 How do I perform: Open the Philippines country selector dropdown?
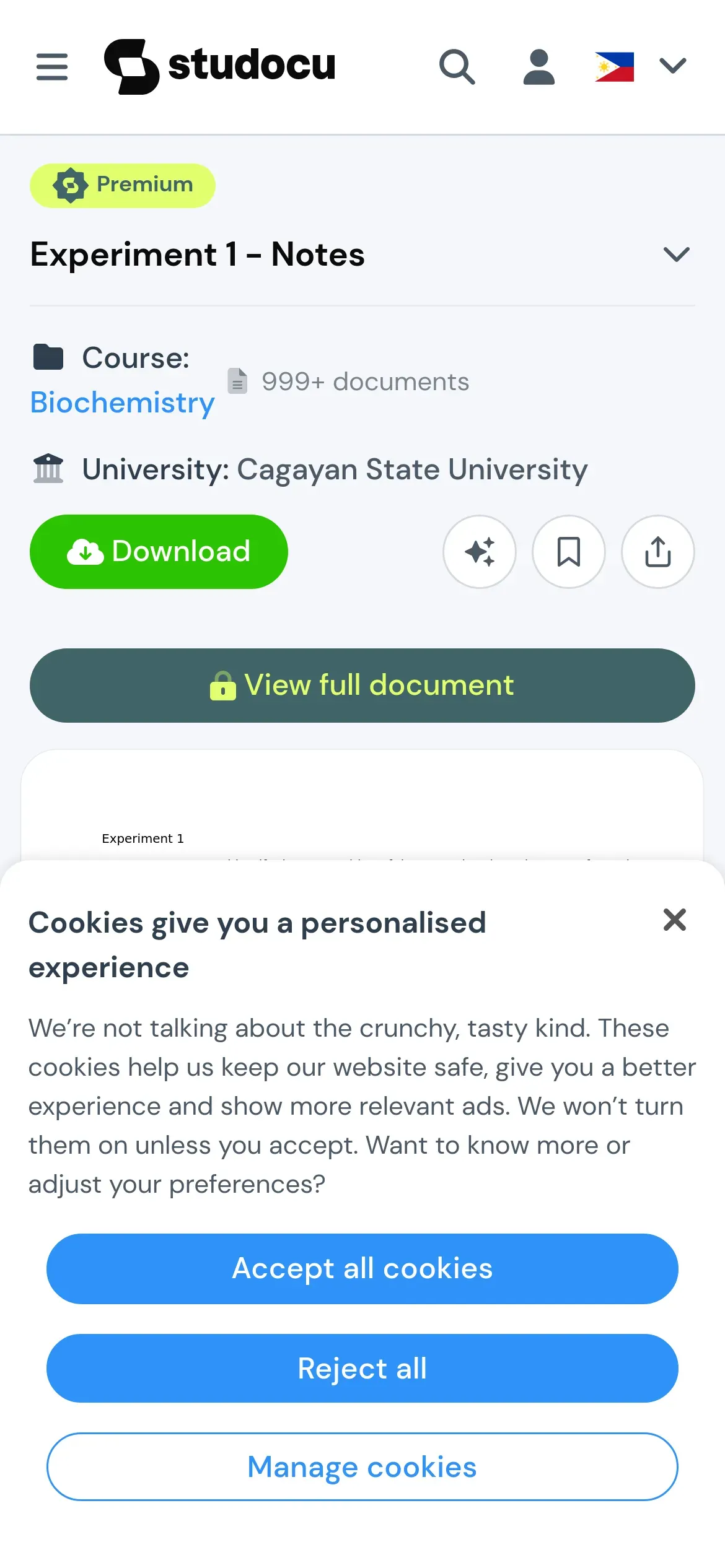tap(641, 66)
